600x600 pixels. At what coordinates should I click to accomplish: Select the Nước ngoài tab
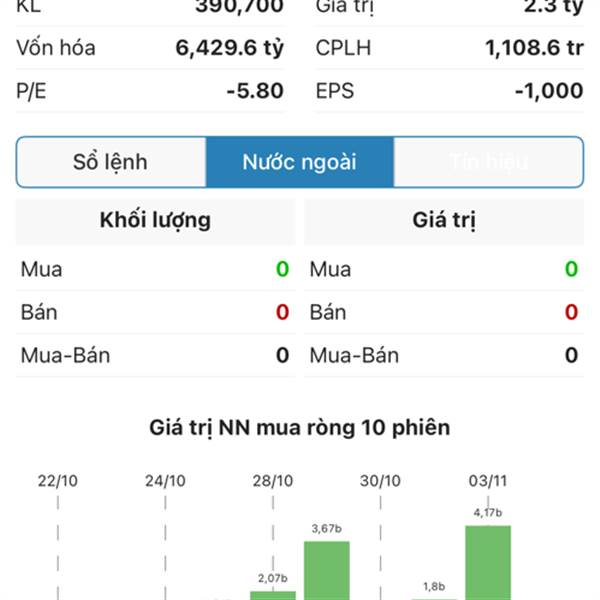point(299,162)
